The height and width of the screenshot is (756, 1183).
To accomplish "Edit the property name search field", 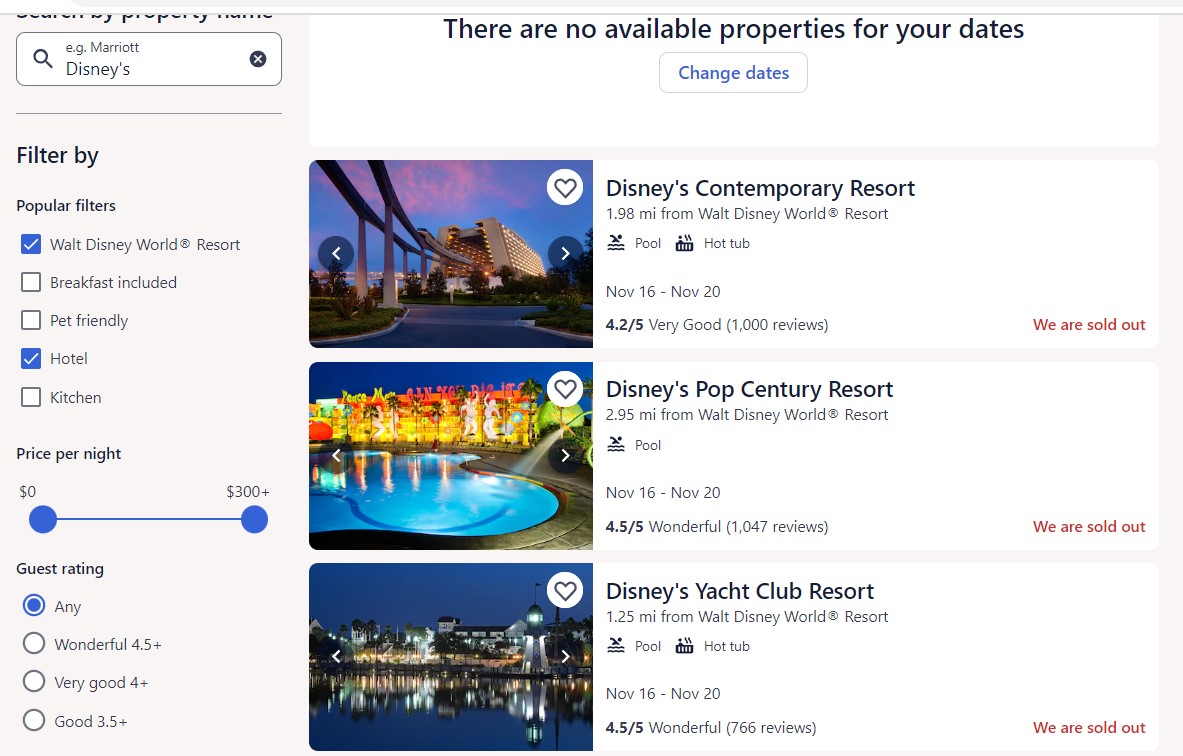I will (150, 68).
